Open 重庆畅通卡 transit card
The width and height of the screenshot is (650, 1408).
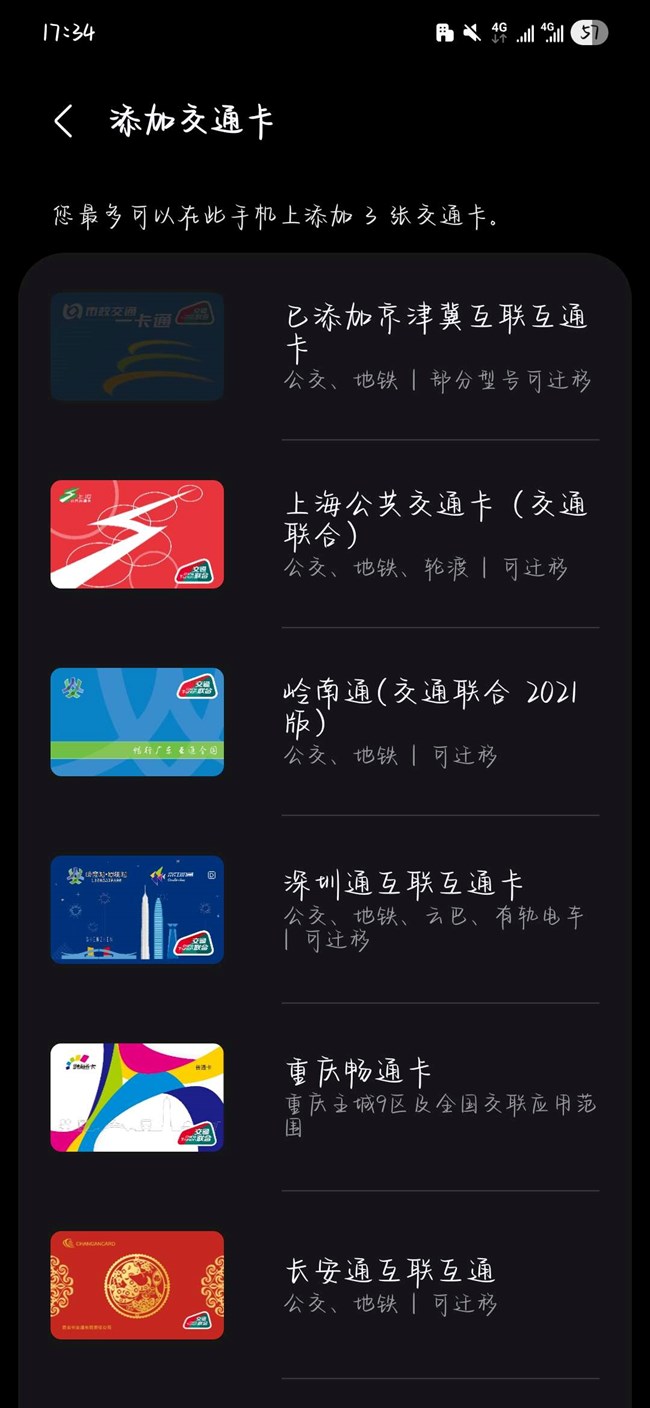coord(325,1097)
